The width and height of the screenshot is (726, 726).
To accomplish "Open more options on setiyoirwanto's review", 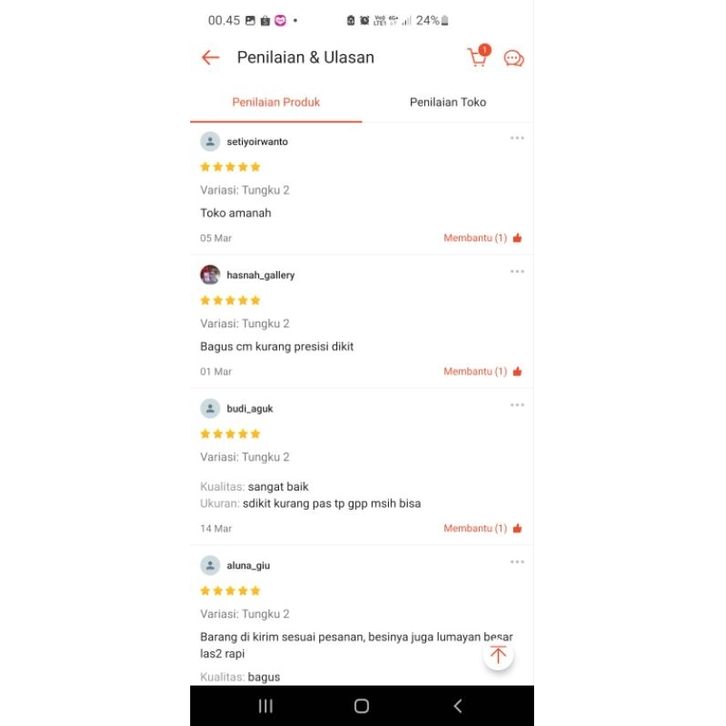I will (517, 138).
